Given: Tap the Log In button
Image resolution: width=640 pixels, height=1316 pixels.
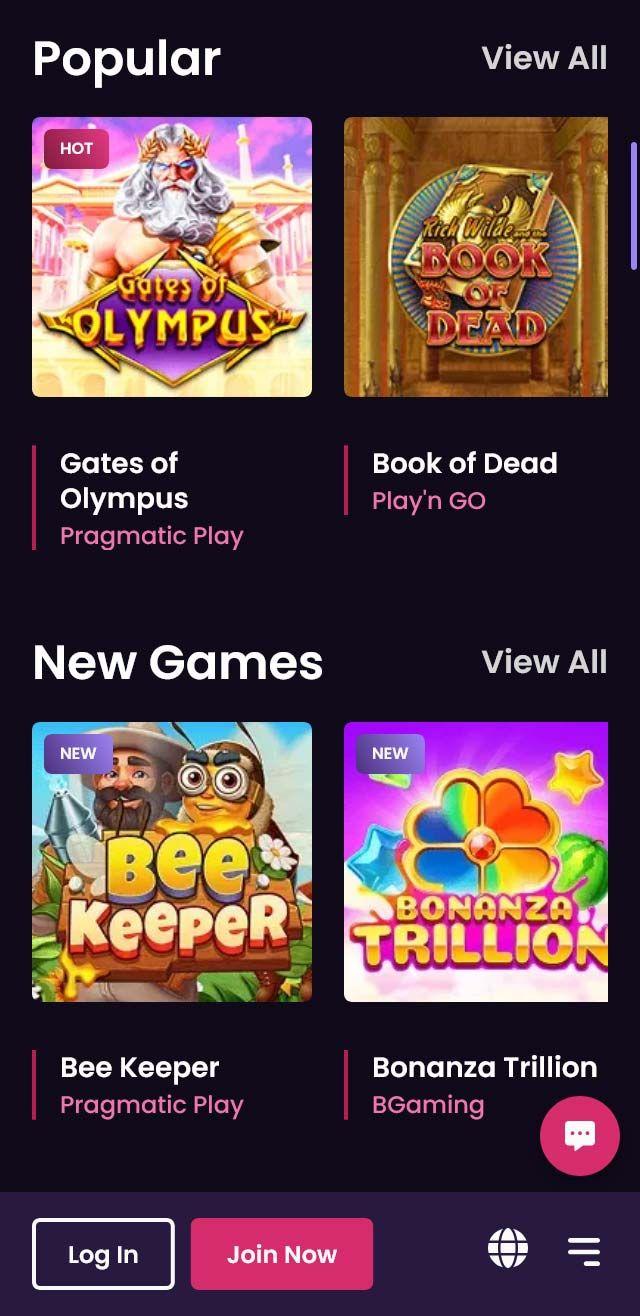Looking at the screenshot, I should (x=103, y=1254).
